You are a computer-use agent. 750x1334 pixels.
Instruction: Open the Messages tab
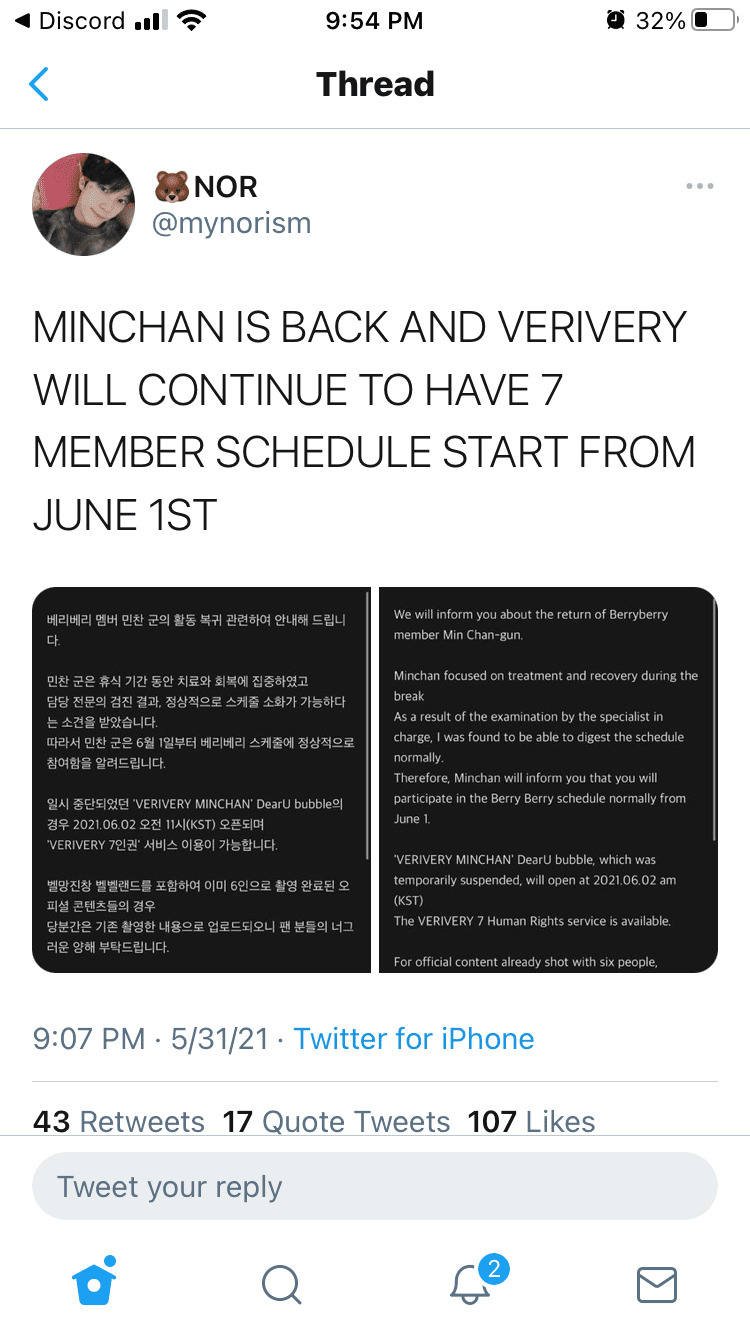(657, 1284)
